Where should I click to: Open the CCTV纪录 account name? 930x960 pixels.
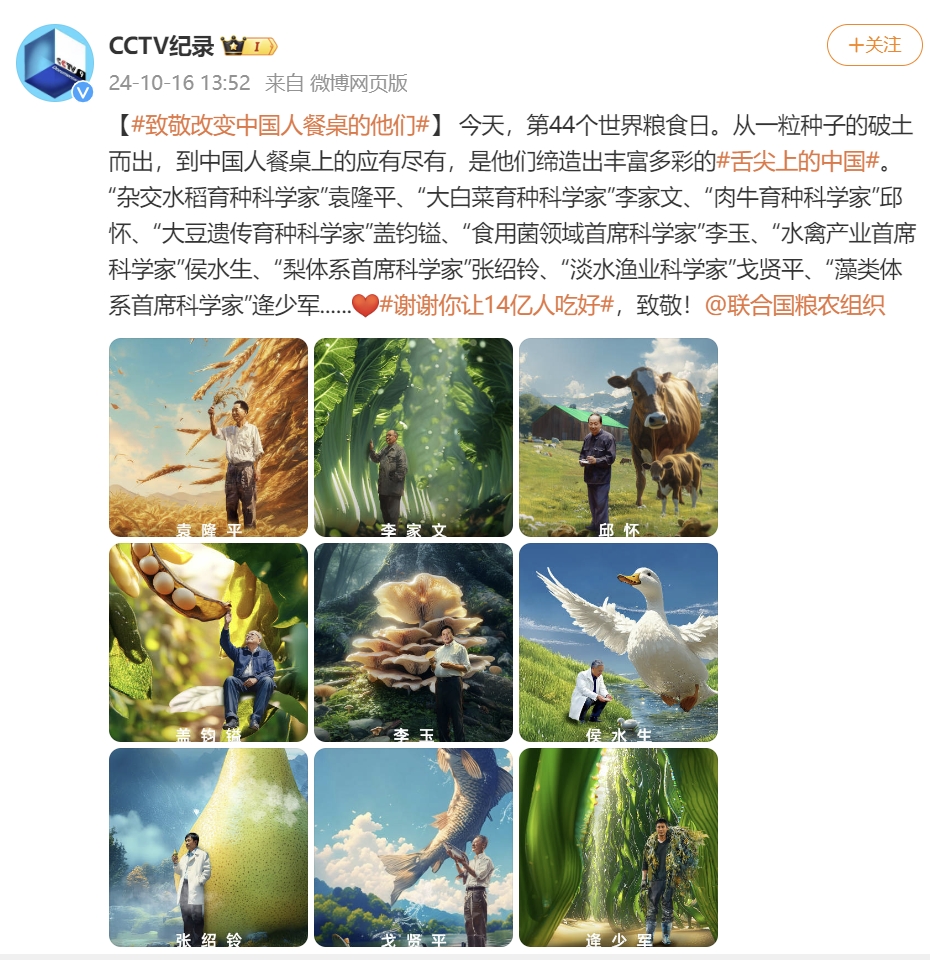tap(161, 46)
